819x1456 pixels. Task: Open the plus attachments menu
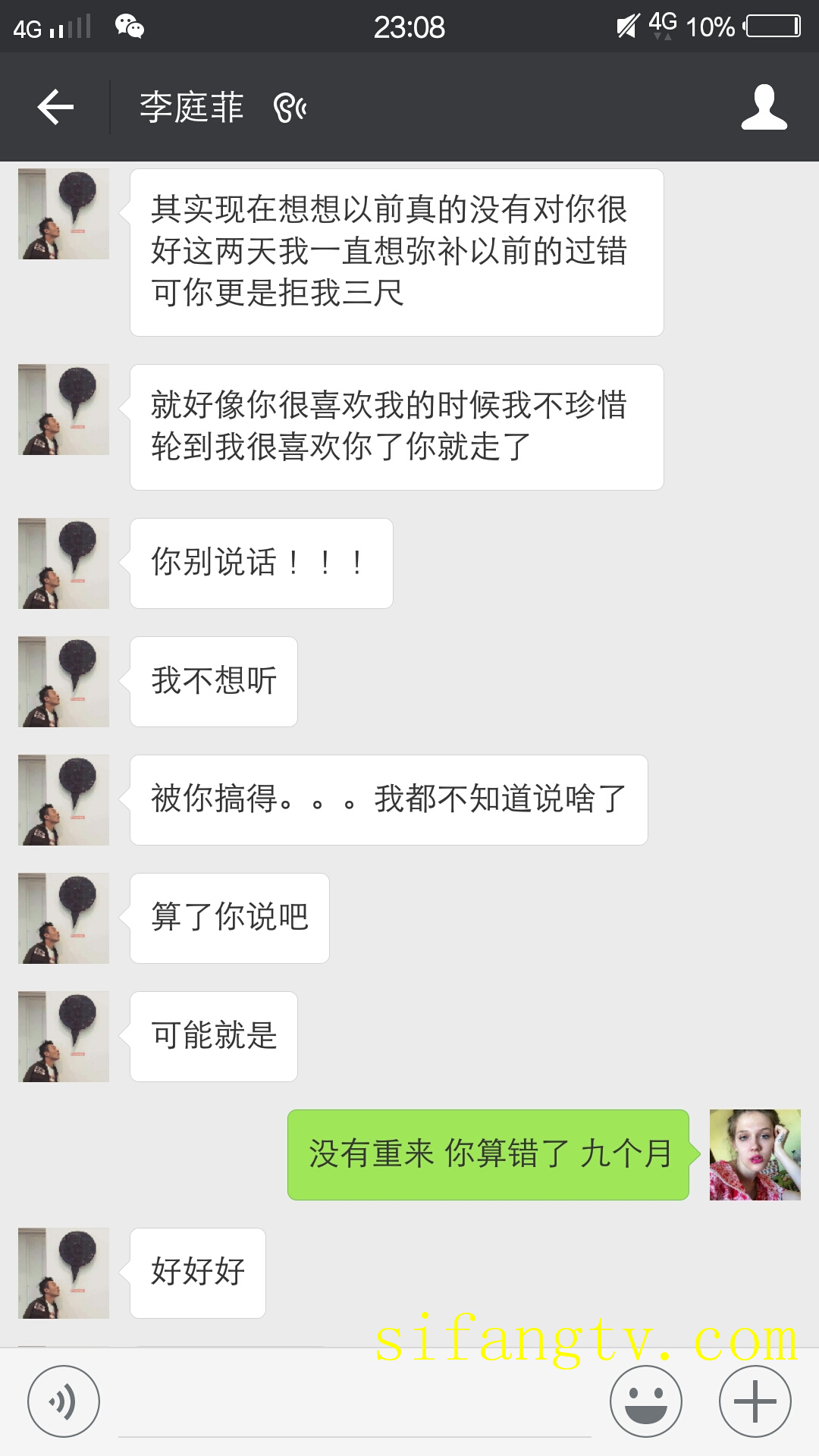(755, 1401)
